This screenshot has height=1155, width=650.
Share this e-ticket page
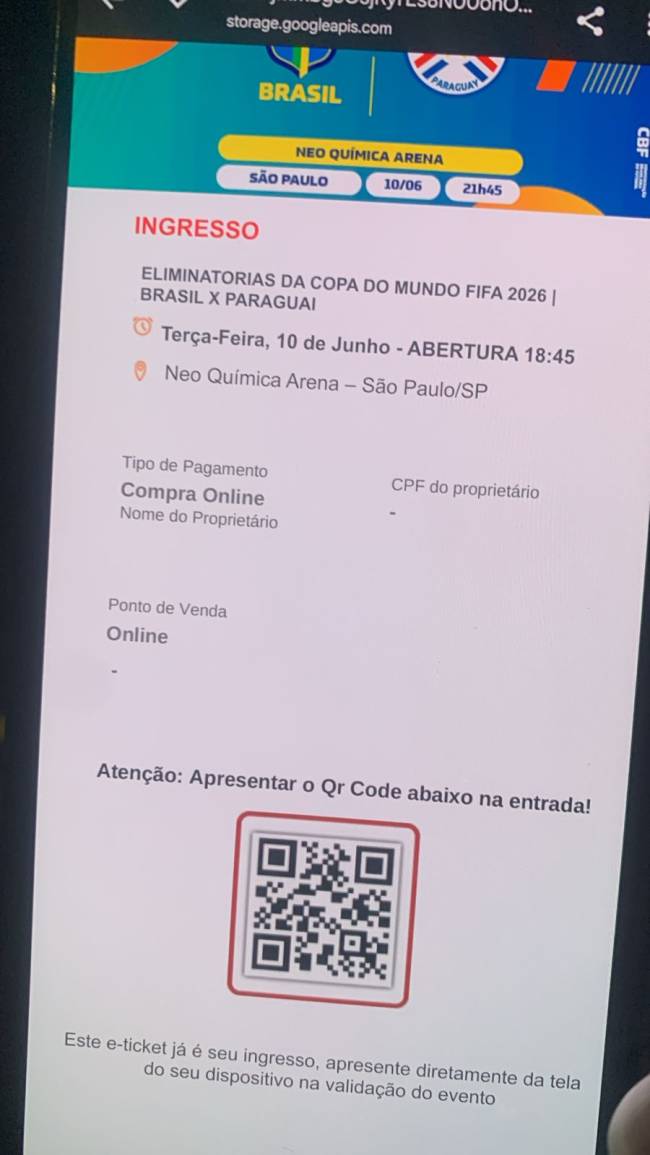click(x=590, y=20)
